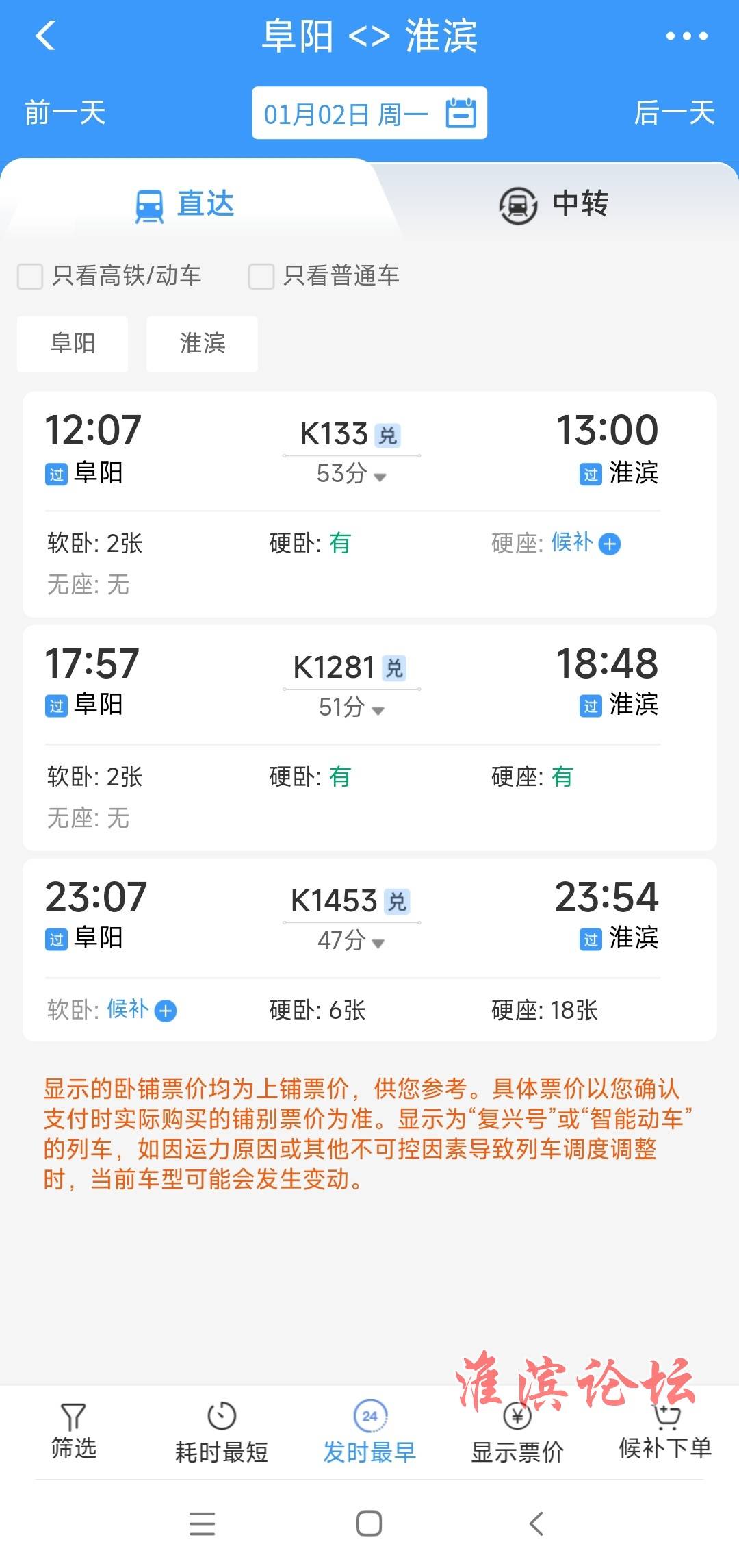Select the 阜阳 station chip
Viewport: 739px width, 1568px height.
point(73,344)
